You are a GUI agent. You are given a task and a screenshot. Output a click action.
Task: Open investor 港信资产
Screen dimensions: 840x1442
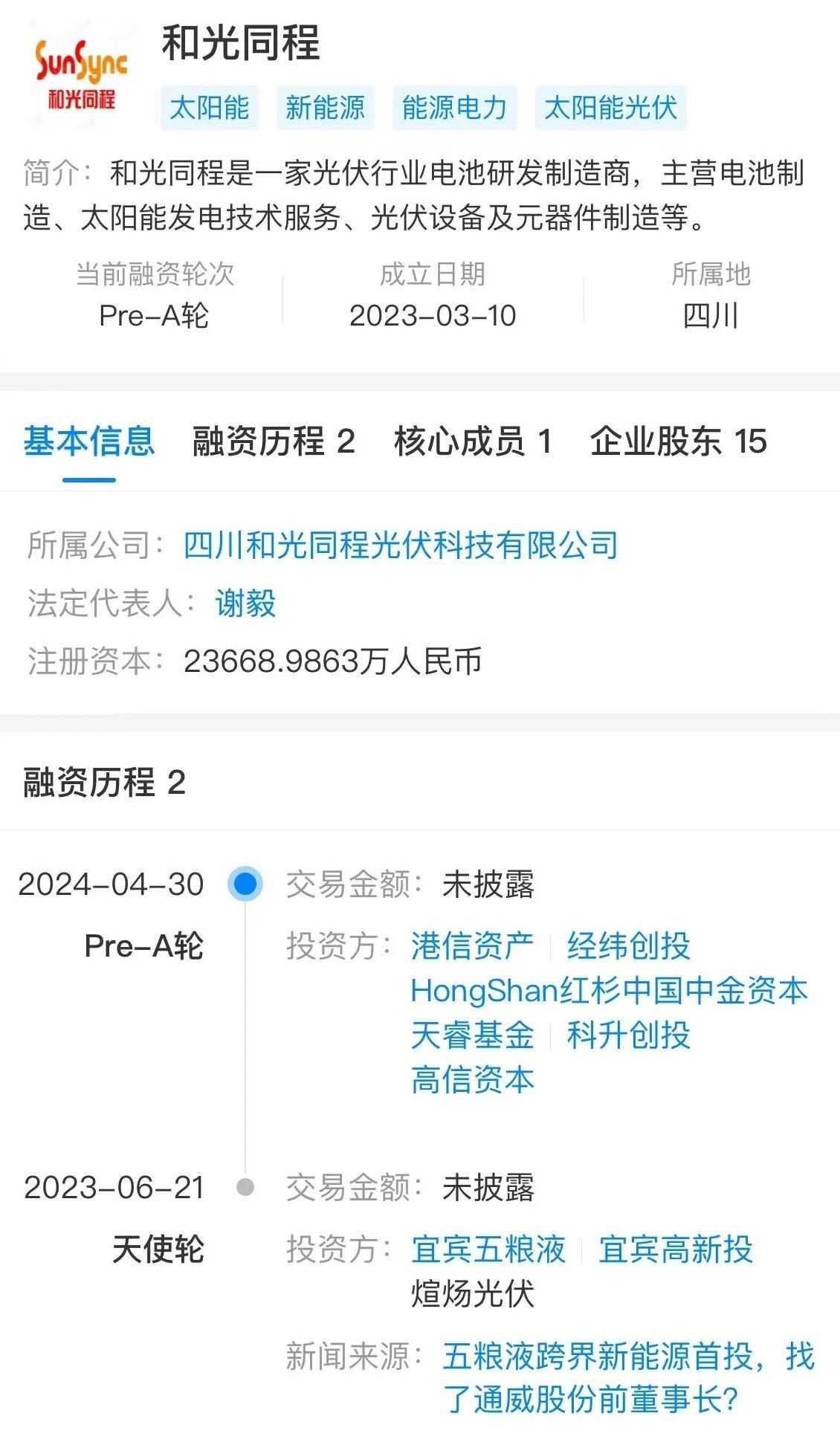pos(472,946)
